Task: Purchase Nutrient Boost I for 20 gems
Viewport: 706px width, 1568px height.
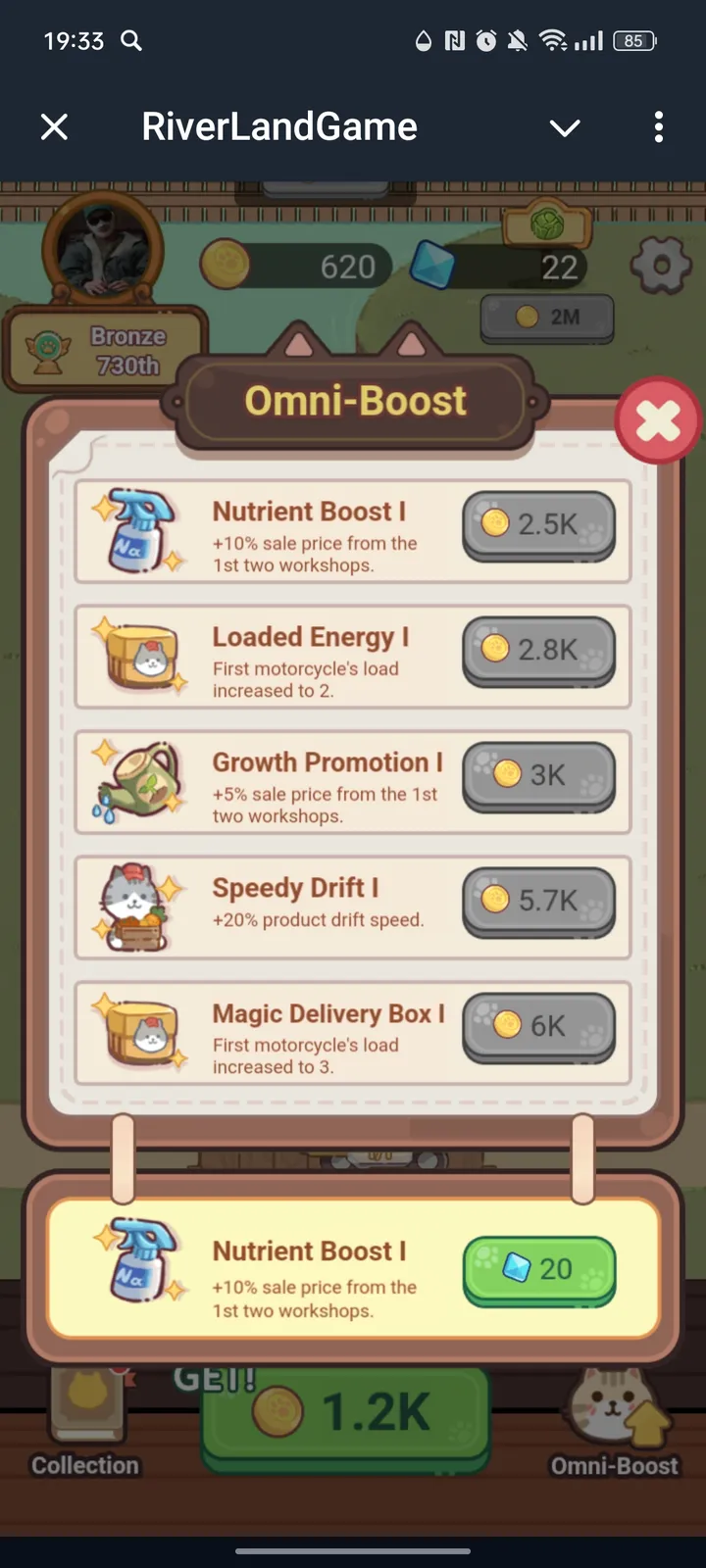Action: (538, 1268)
